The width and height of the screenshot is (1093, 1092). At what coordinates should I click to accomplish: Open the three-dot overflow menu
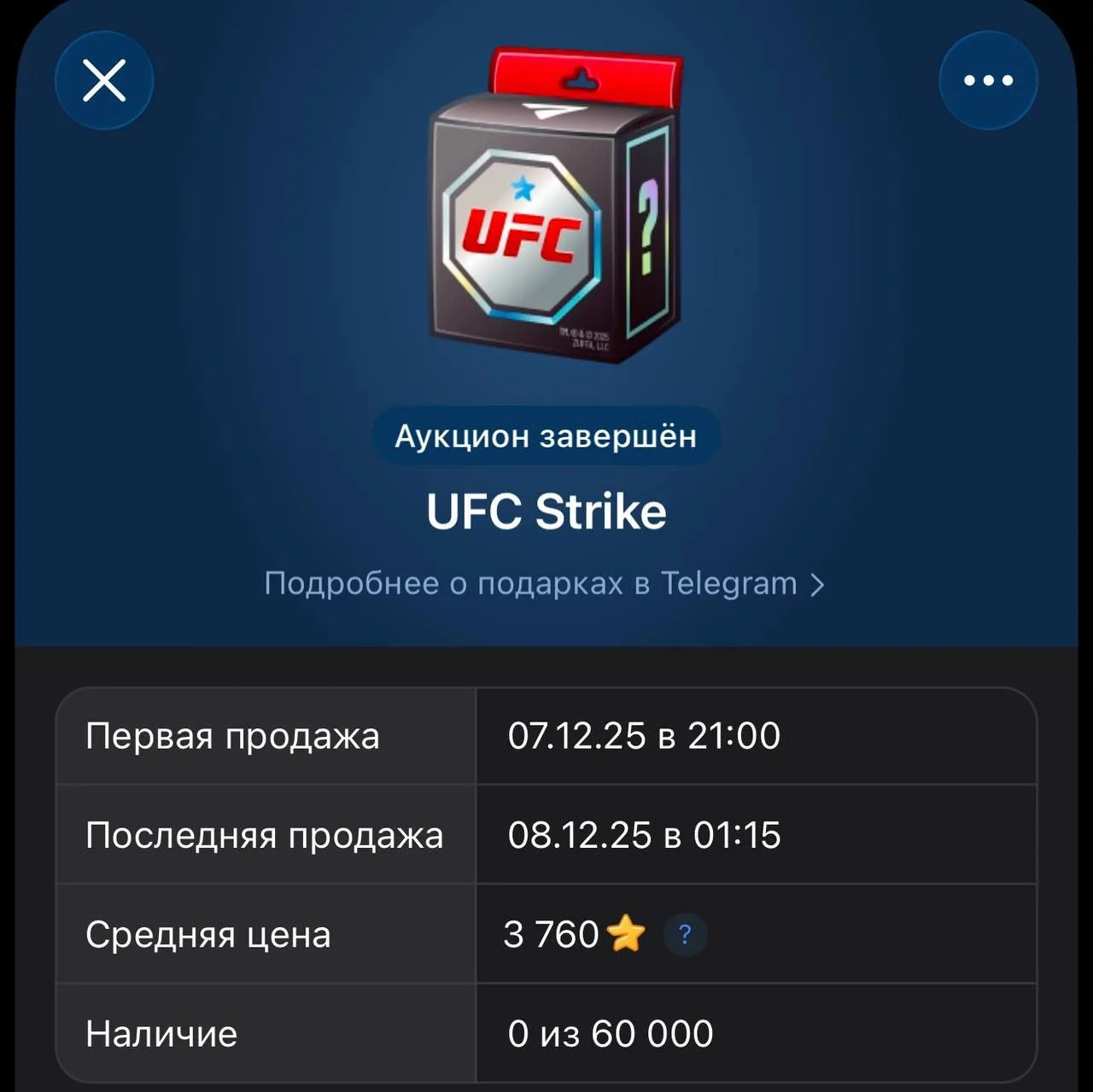click(x=988, y=80)
